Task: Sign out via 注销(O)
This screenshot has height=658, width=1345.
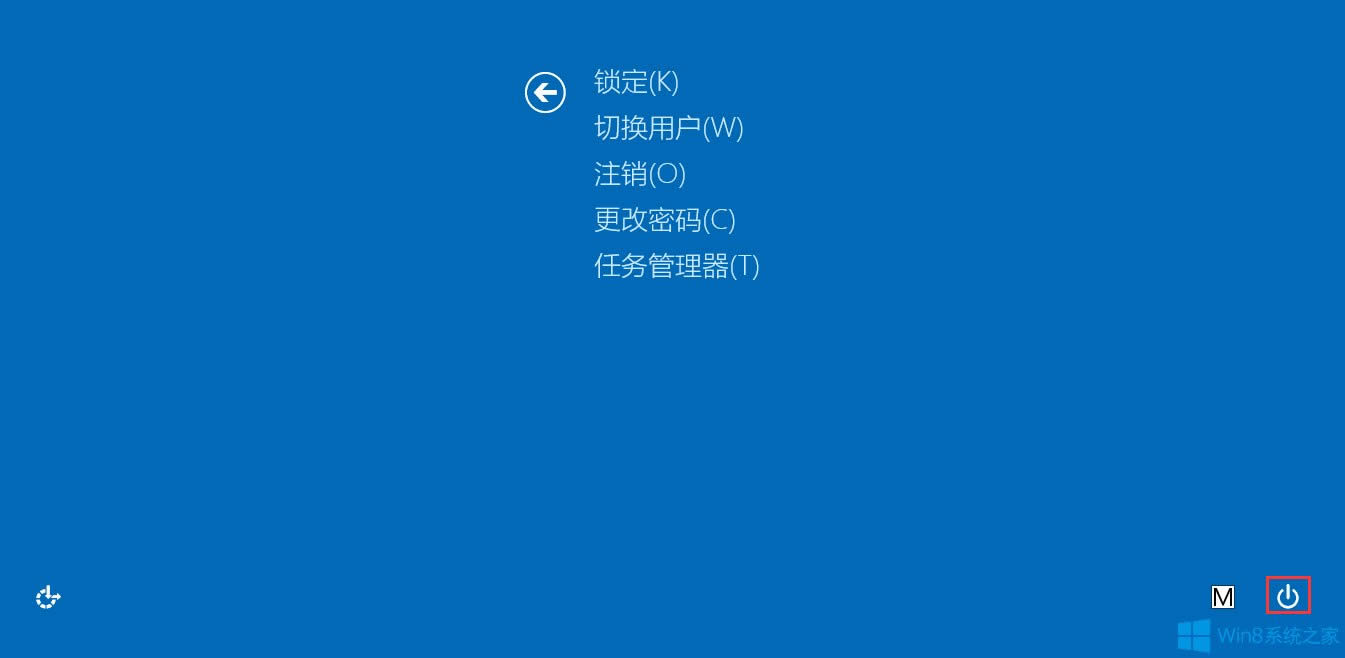Action: pyautogui.click(x=639, y=174)
